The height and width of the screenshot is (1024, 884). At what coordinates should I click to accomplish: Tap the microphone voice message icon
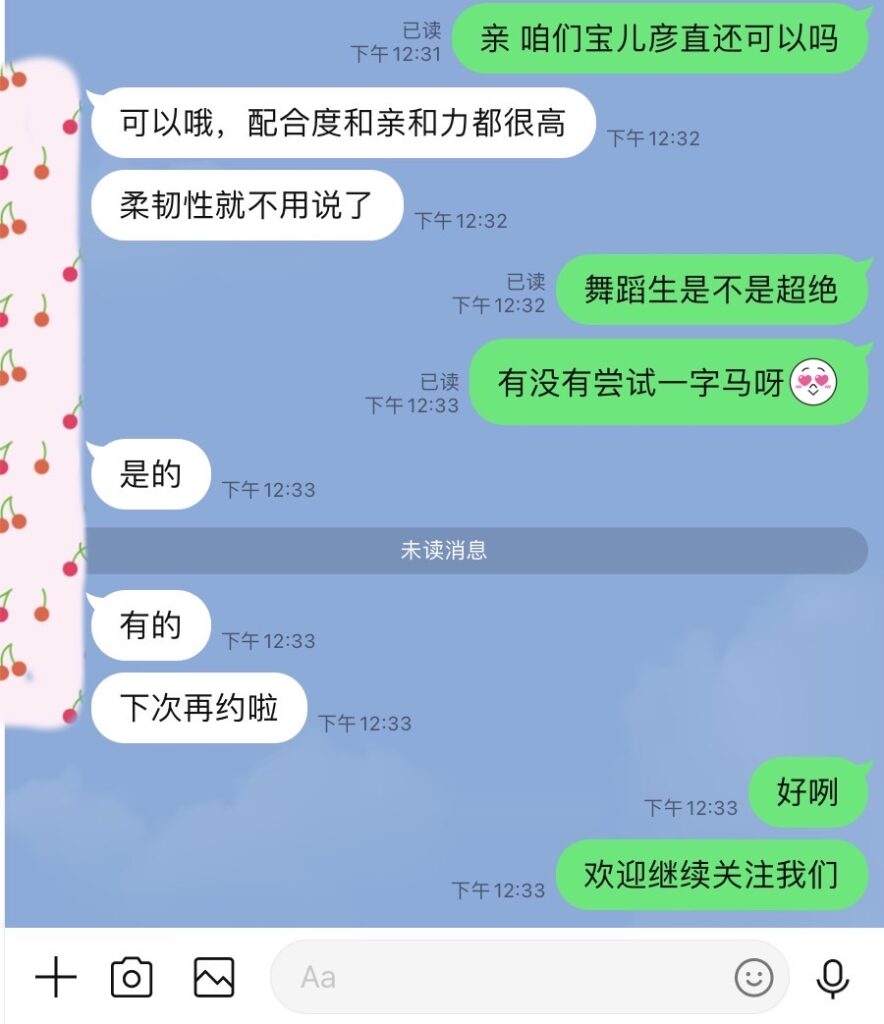832,977
